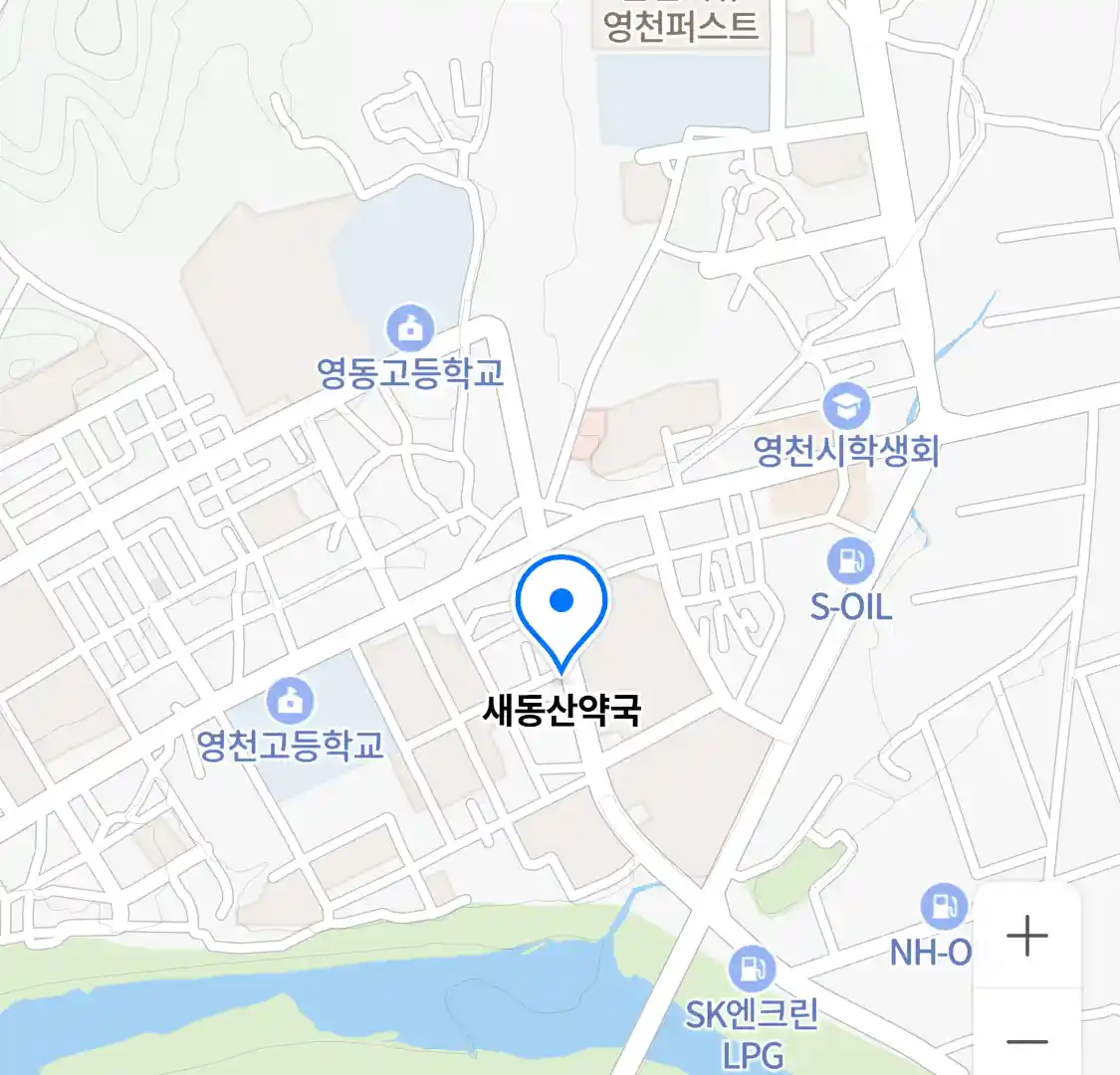The height and width of the screenshot is (1075, 1120).
Task: Select the 영동고등학교 school marker
Action: pos(409,327)
